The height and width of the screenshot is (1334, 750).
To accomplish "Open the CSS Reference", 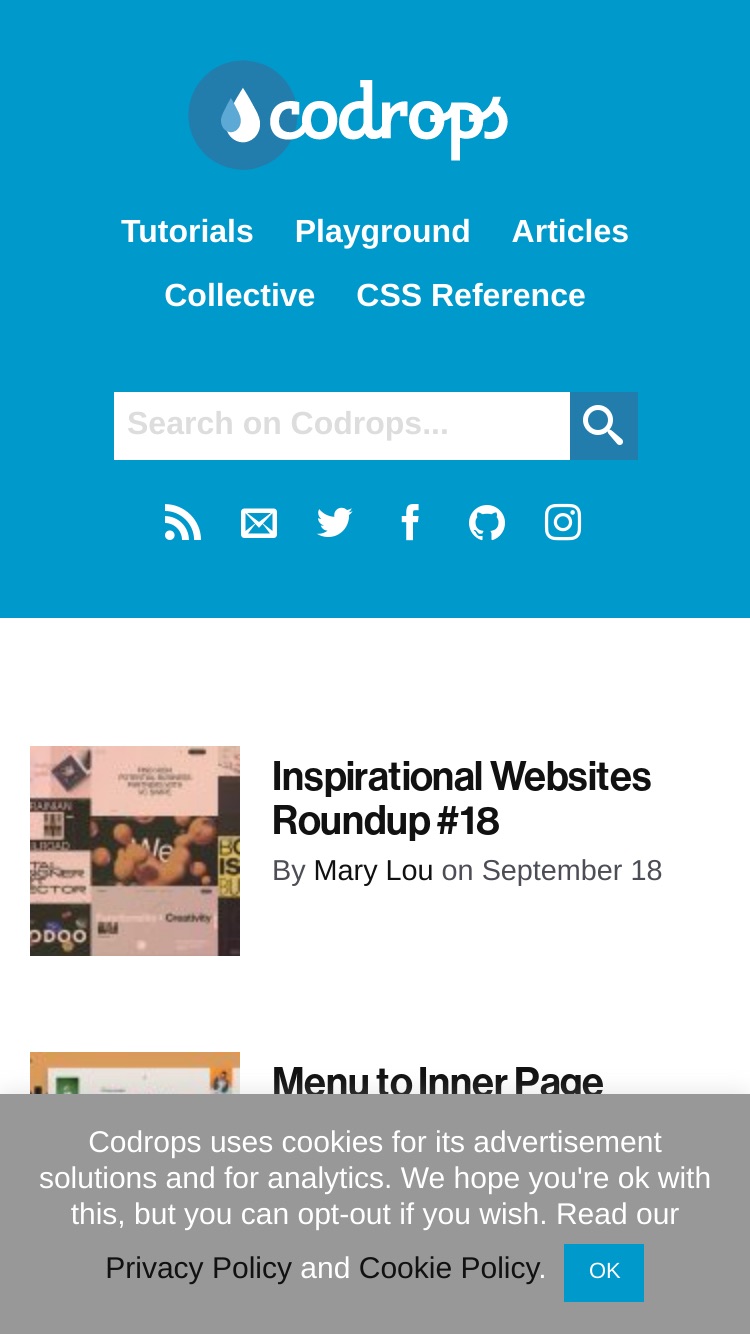I will point(471,295).
